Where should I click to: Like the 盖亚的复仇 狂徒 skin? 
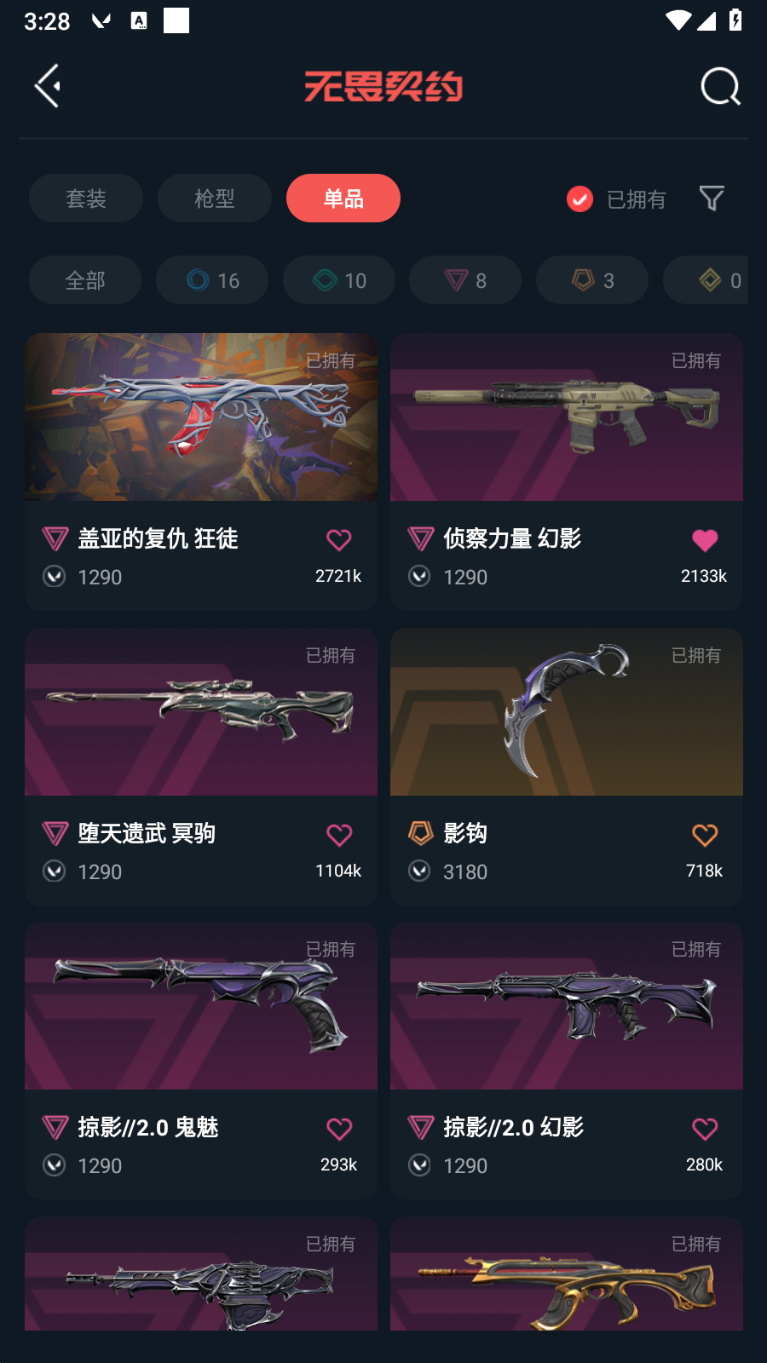click(x=339, y=540)
